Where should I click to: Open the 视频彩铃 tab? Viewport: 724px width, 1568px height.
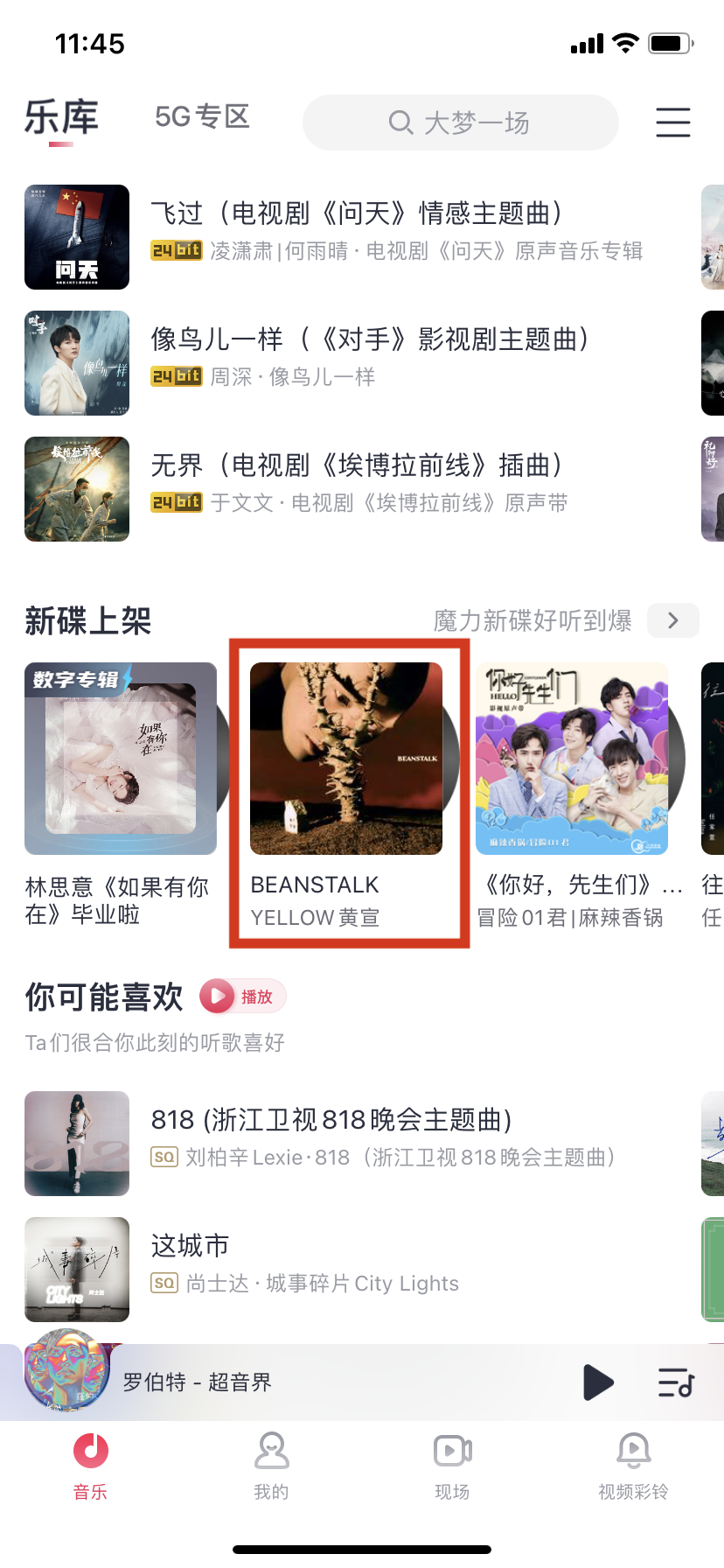[633, 1466]
